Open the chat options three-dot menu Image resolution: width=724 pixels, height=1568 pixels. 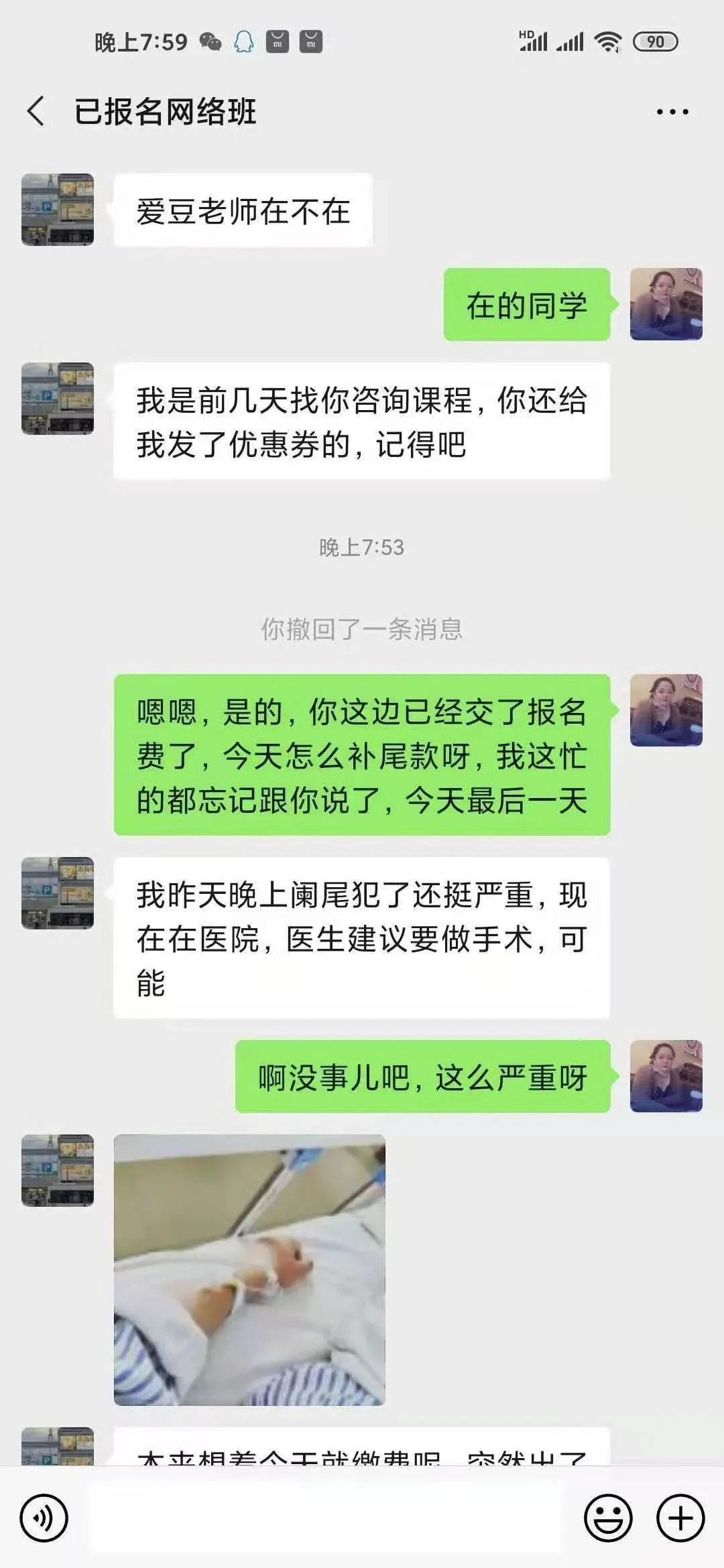[x=672, y=112]
